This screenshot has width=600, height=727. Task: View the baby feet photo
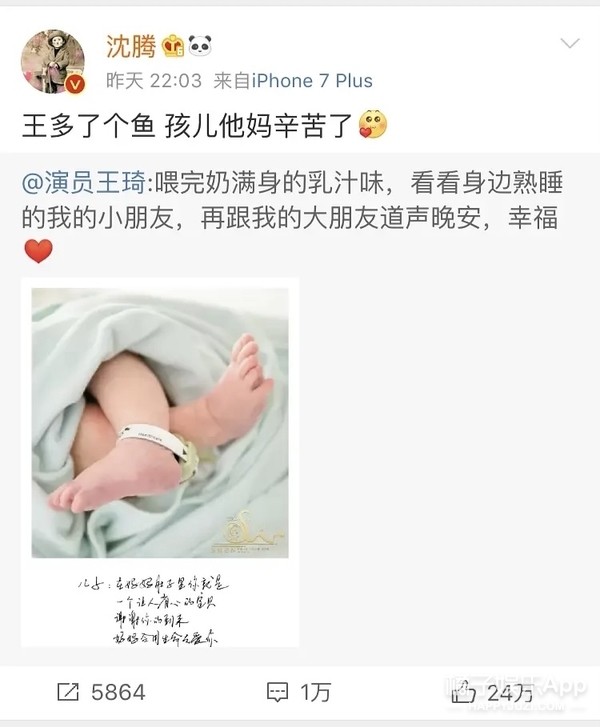point(160,422)
